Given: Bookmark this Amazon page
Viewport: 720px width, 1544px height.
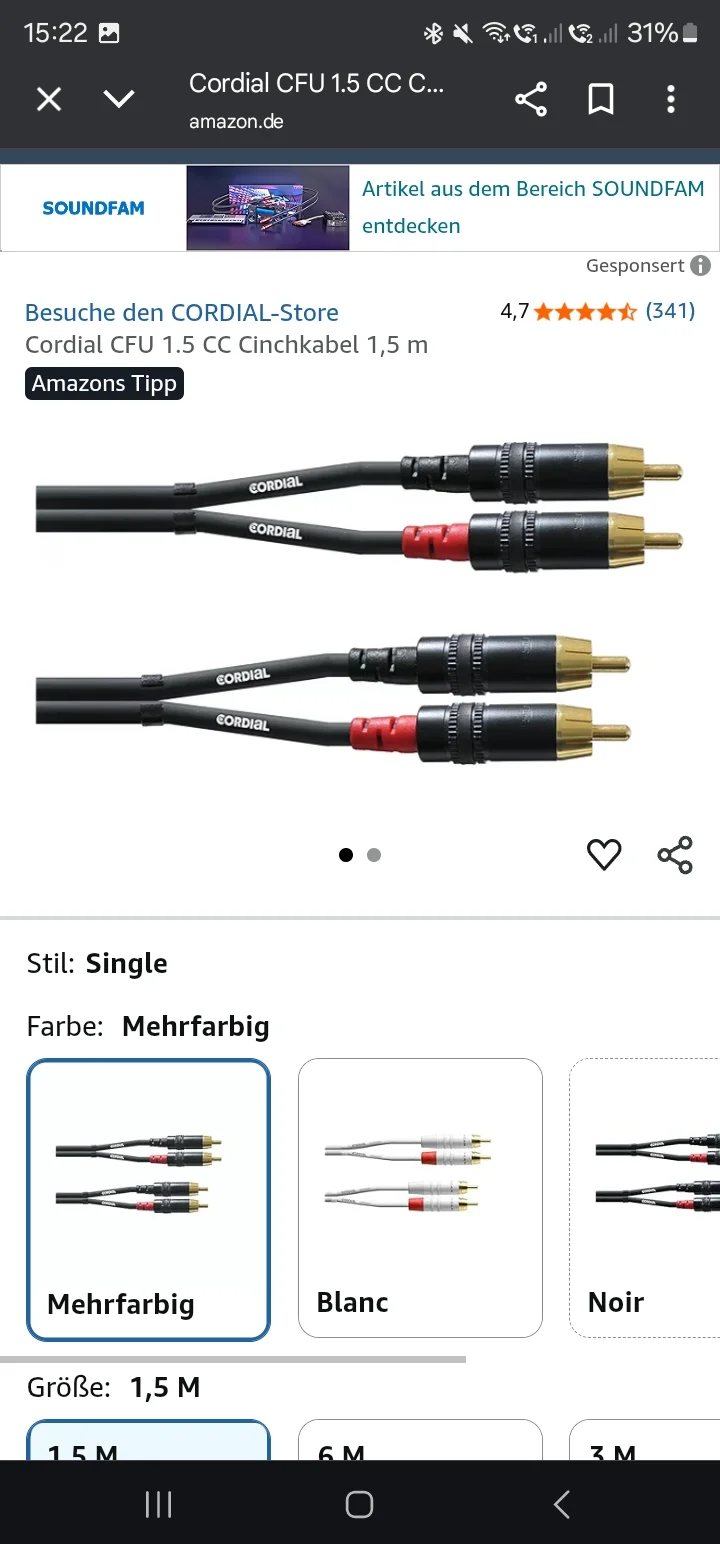Looking at the screenshot, I should (600, 99).
